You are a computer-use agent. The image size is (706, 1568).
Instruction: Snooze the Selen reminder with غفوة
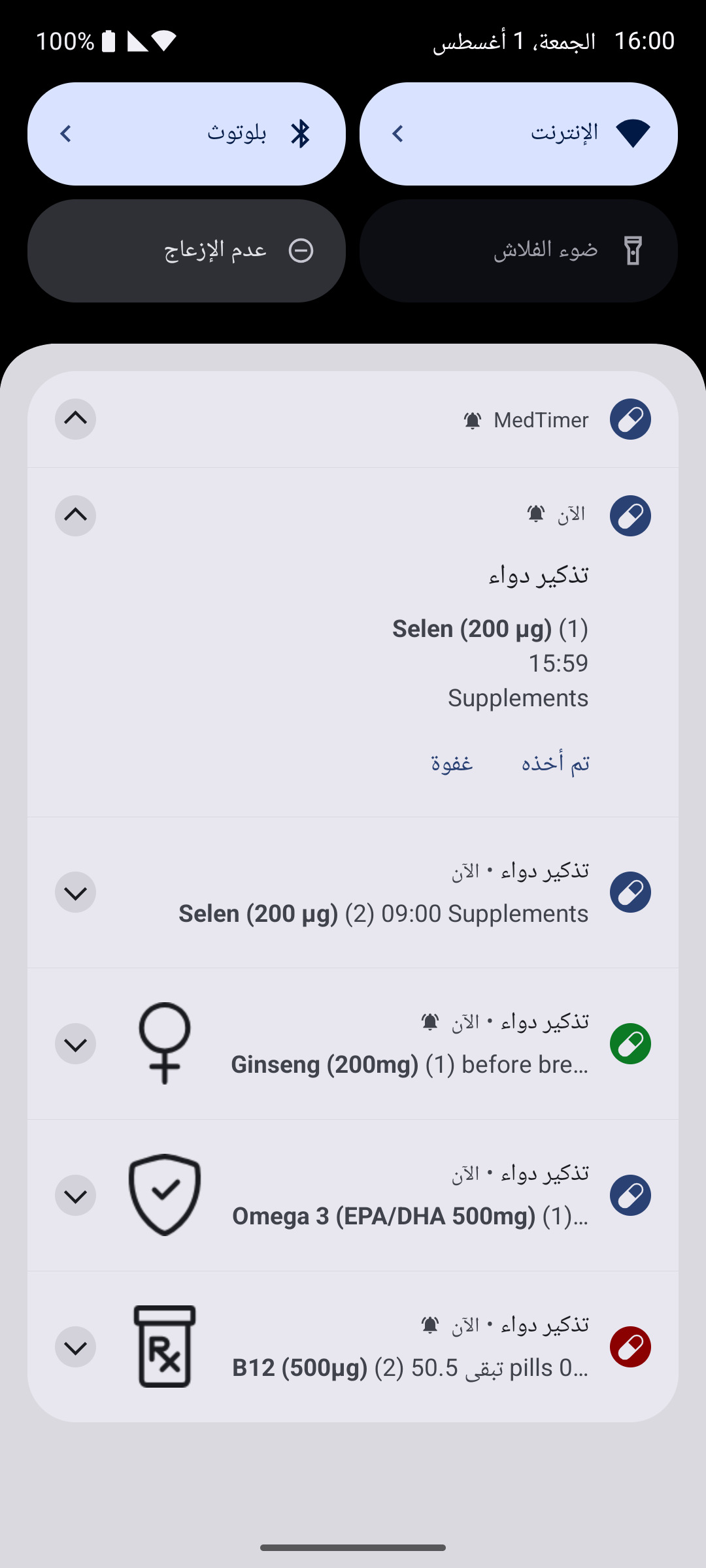point(452,763)
